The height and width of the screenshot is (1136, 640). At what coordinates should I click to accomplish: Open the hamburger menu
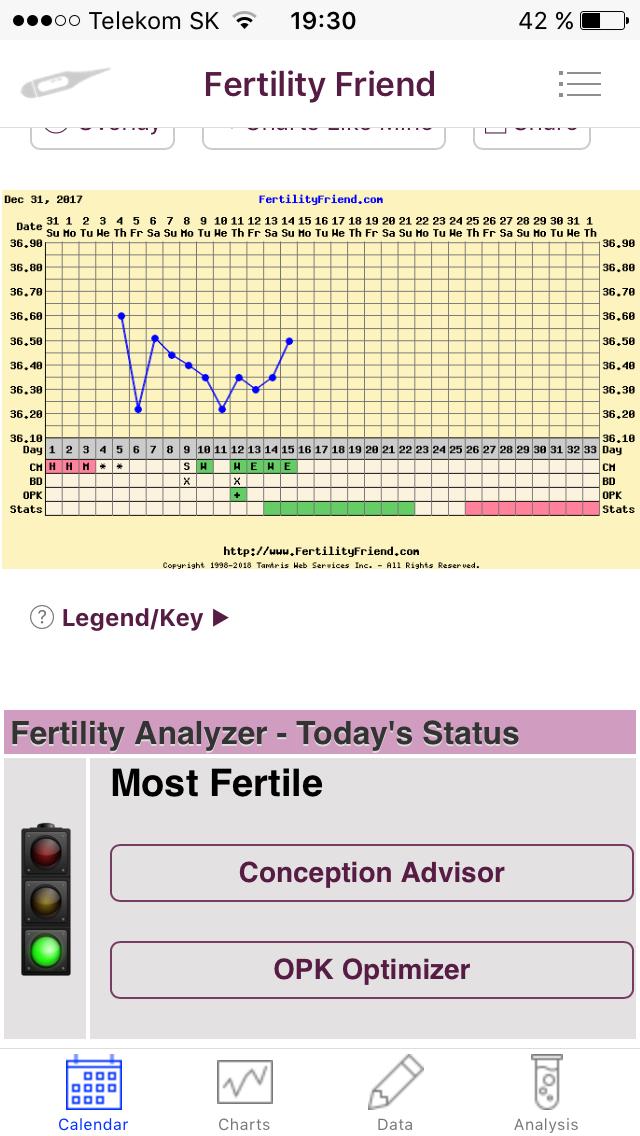click(580, 84)
